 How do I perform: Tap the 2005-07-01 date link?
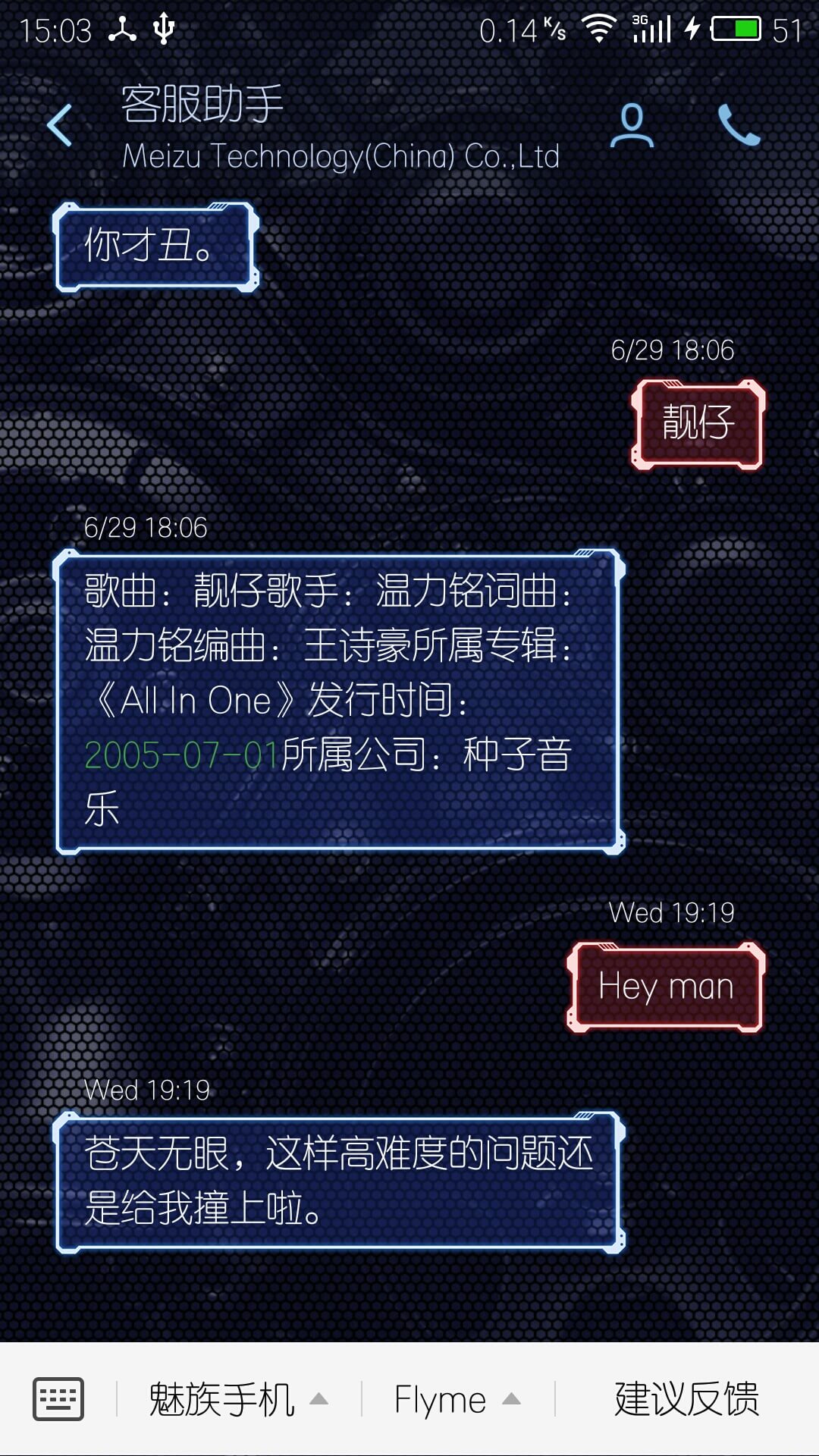point(182,755)
